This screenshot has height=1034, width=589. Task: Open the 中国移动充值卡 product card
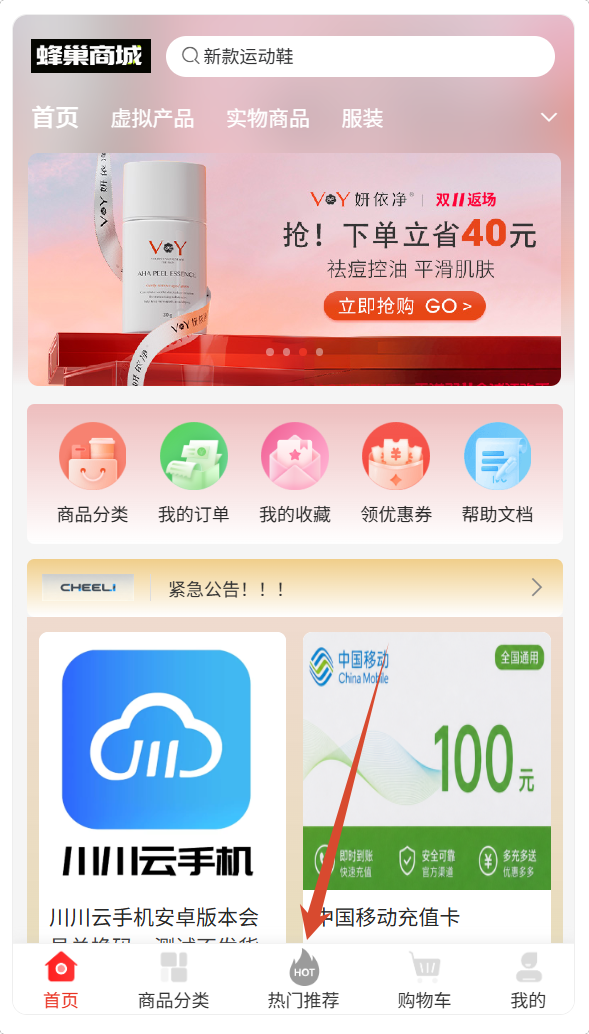pos(427,788)
